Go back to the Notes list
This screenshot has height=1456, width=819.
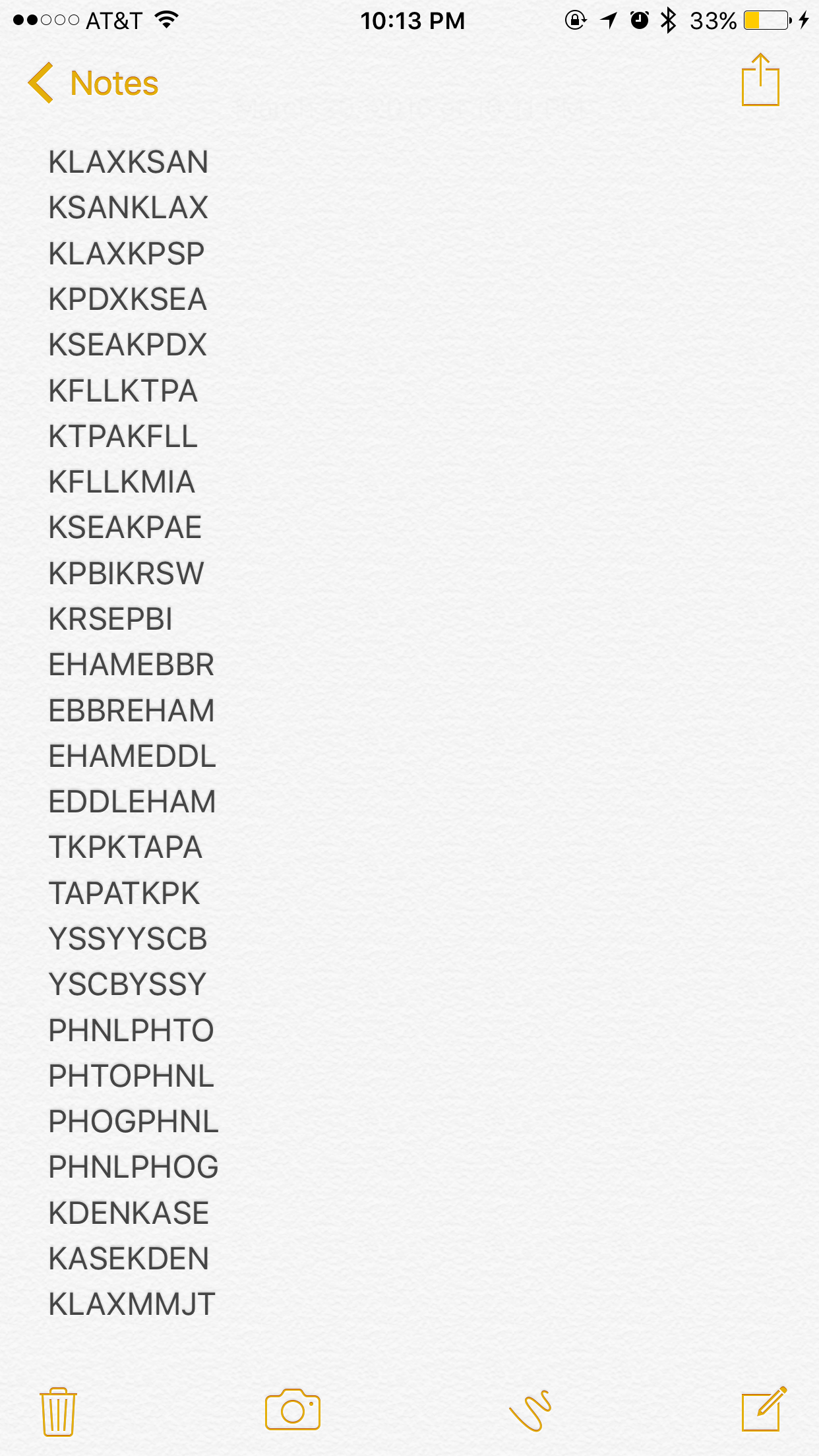(x=94, y=84)
